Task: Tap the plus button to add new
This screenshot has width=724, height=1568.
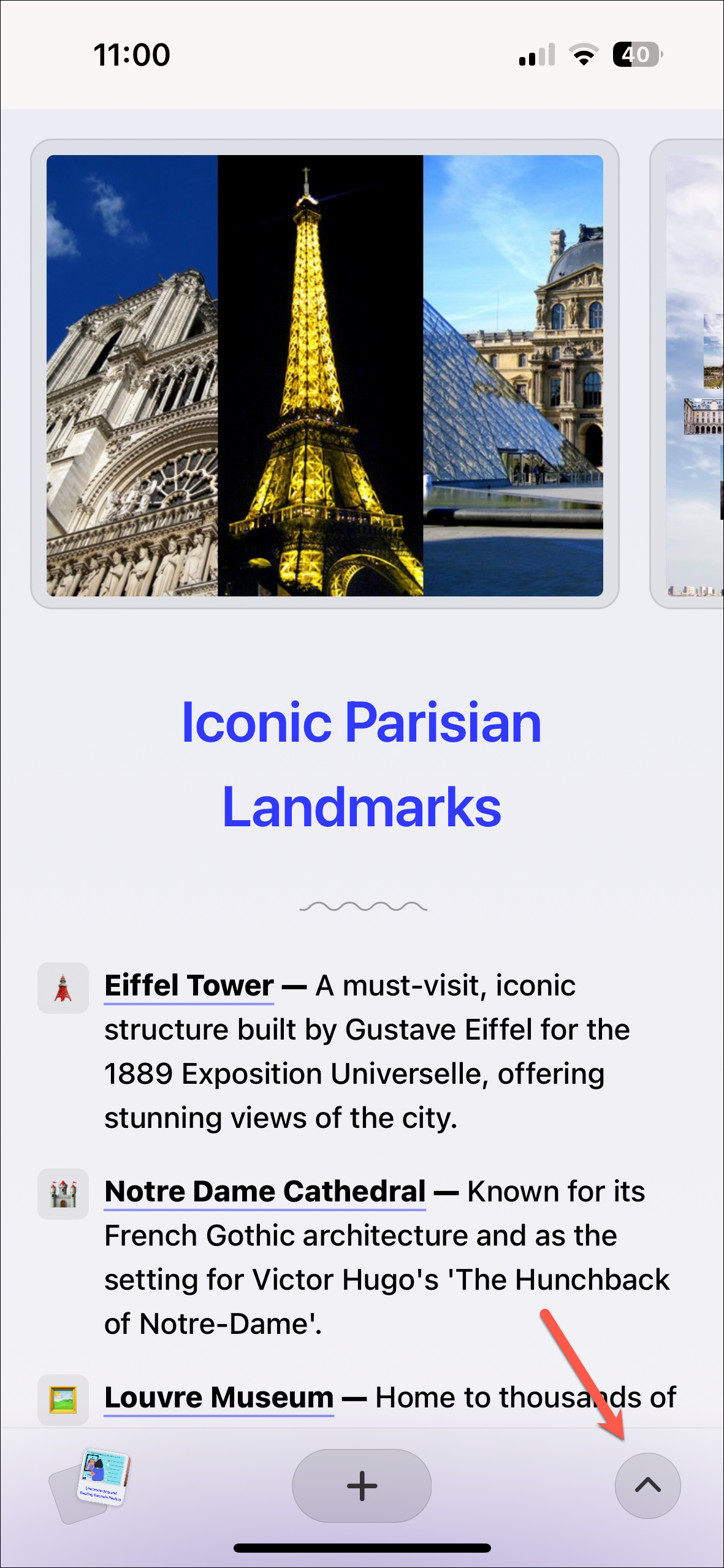Action: (362, 1485)
